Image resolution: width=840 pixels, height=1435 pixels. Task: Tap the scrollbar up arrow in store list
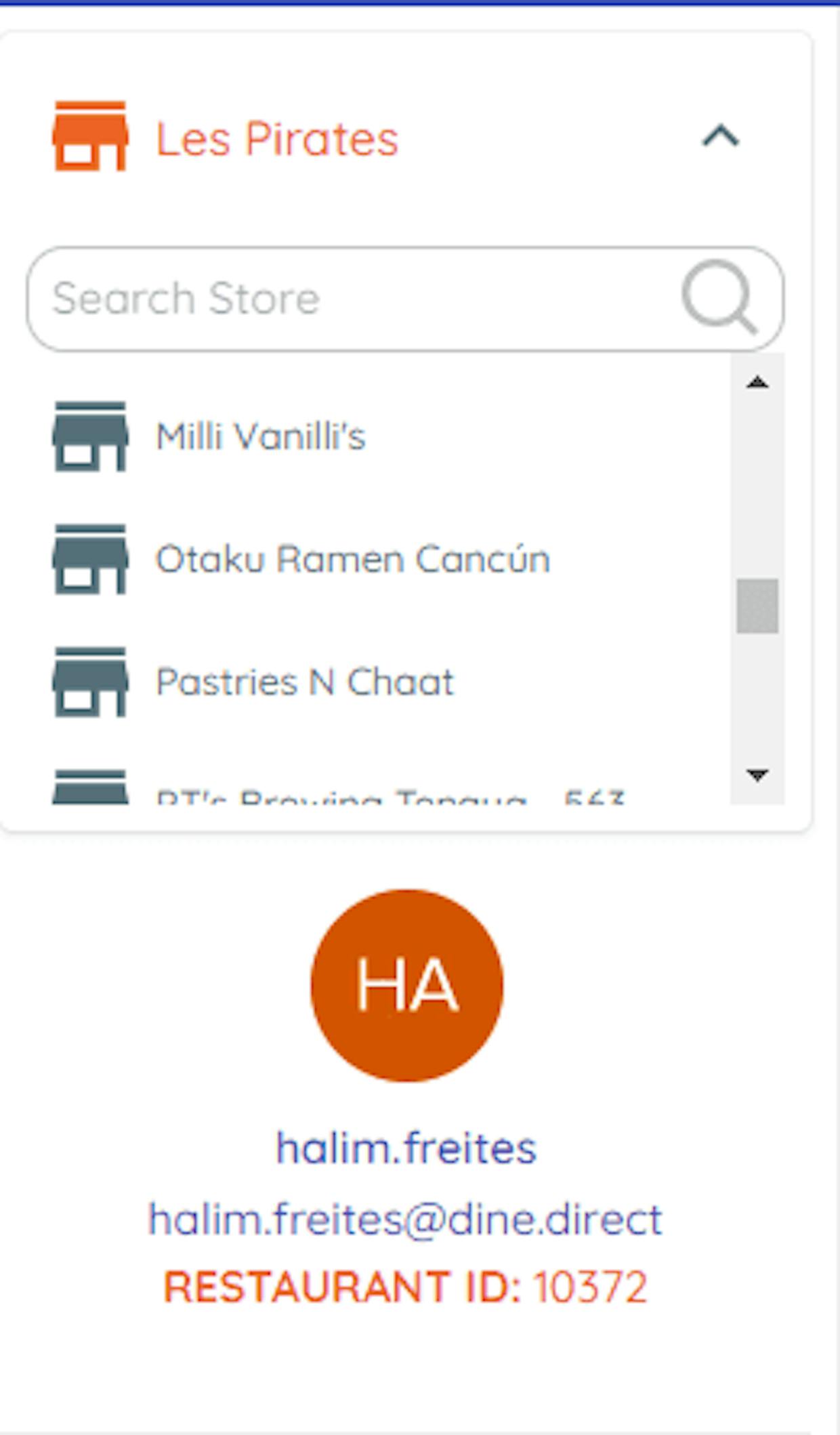coord(757,383)
